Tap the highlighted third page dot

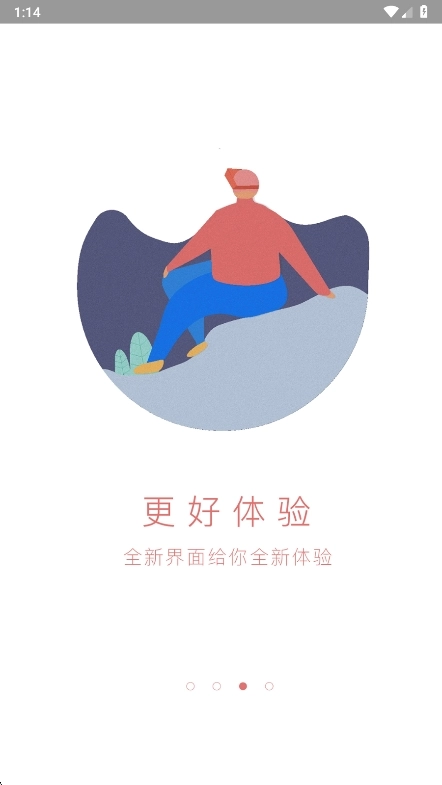[x=243, y=686]
